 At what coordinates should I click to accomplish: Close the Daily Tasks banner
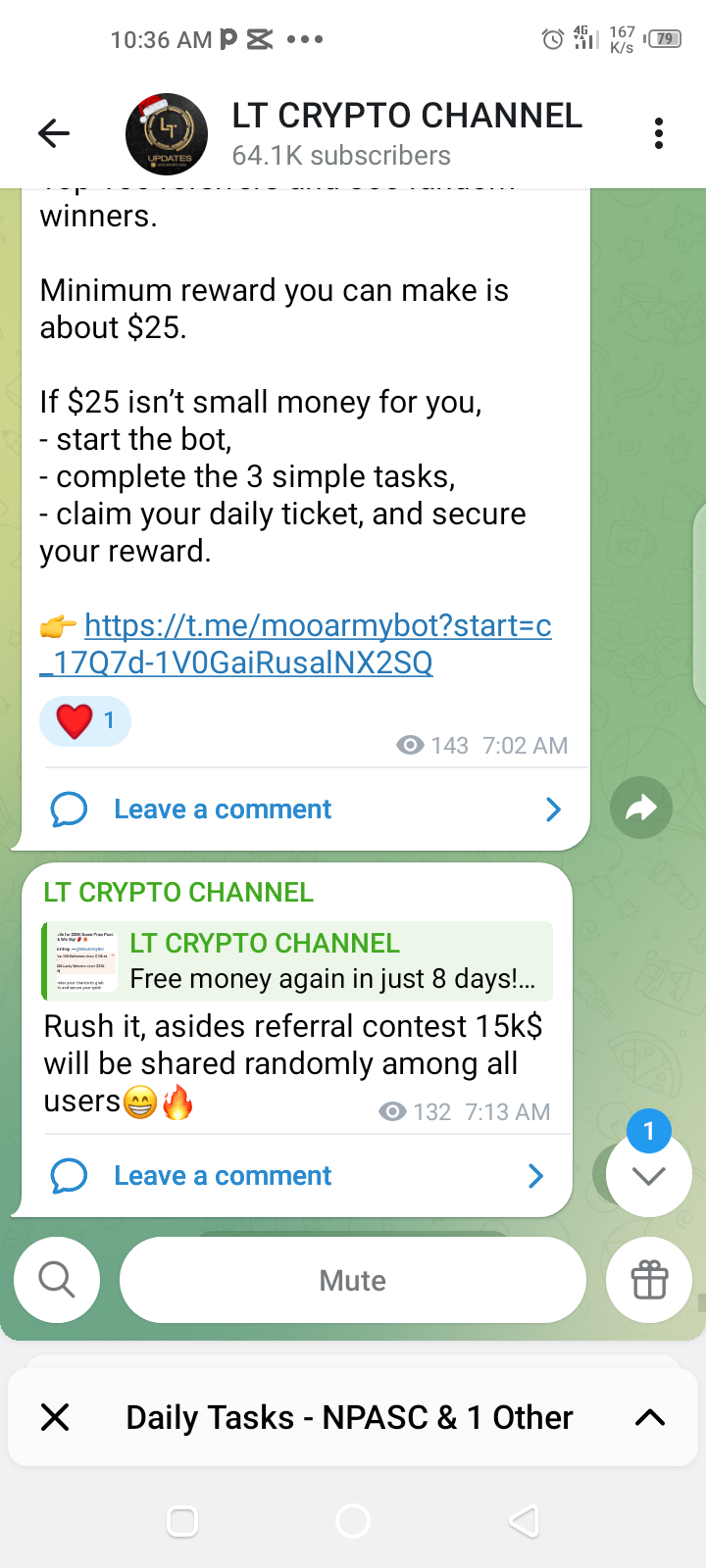point(56,1417)
